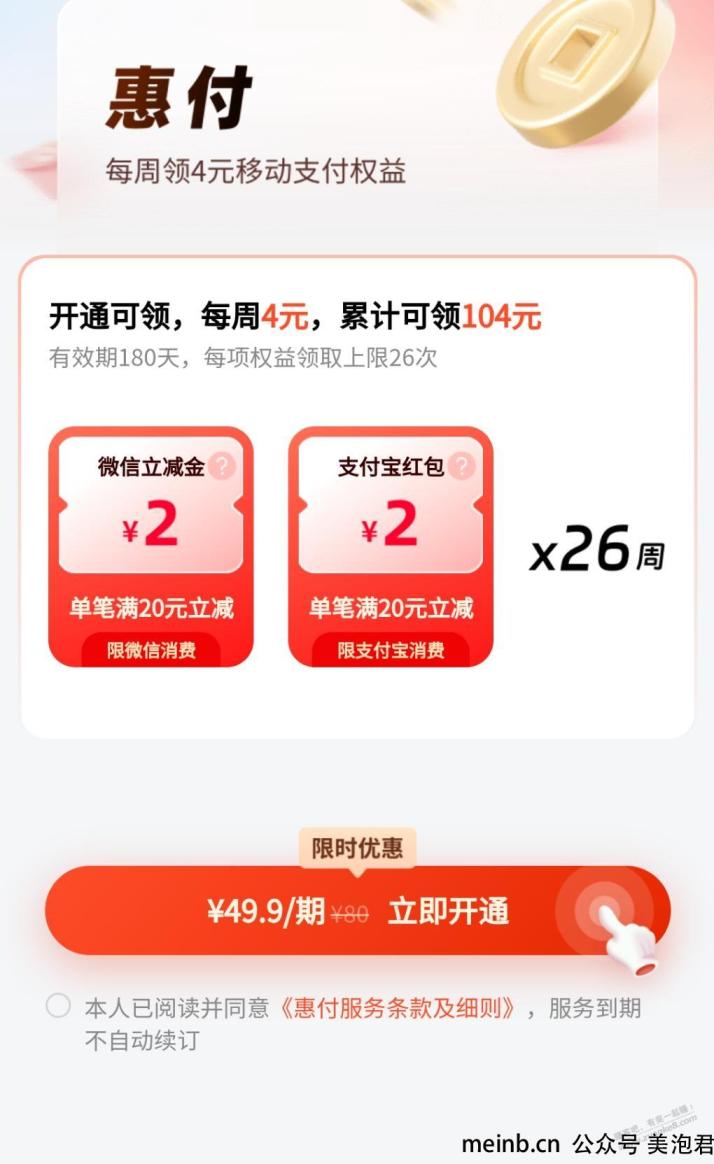
Task: Check the agreement box for 惠付 terms
Action: (58, 1006)
